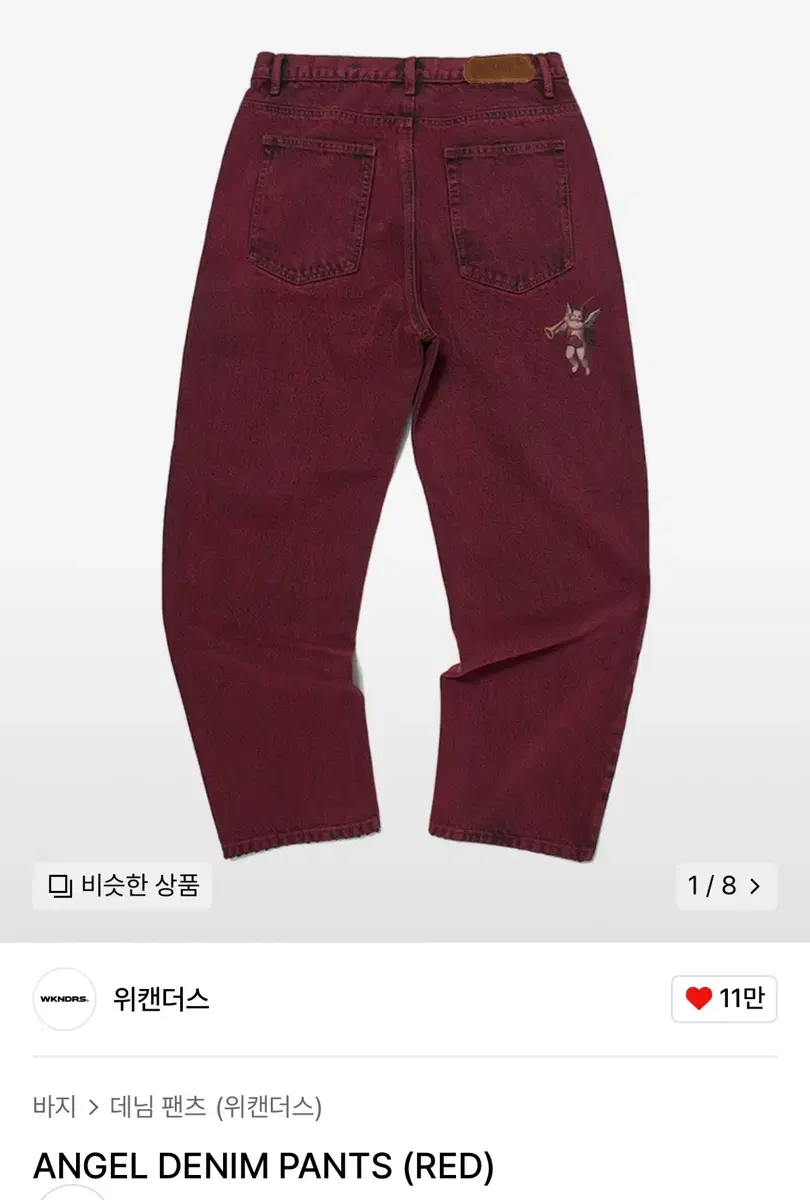
Task: Tap the angel graphic on the jeans photo
Action: tap(576, 335)
